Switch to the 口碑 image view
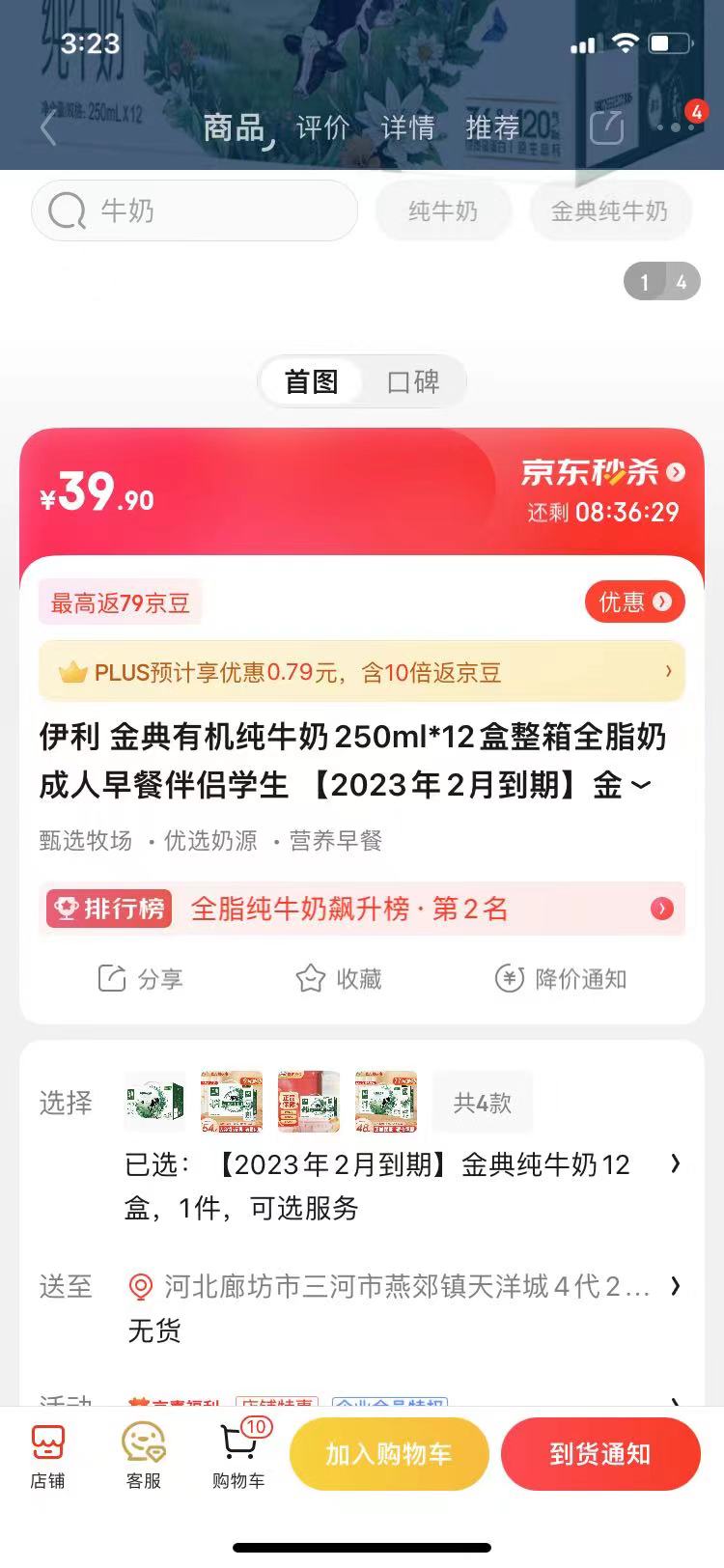 pyautogui.click(x=413, y=382)
